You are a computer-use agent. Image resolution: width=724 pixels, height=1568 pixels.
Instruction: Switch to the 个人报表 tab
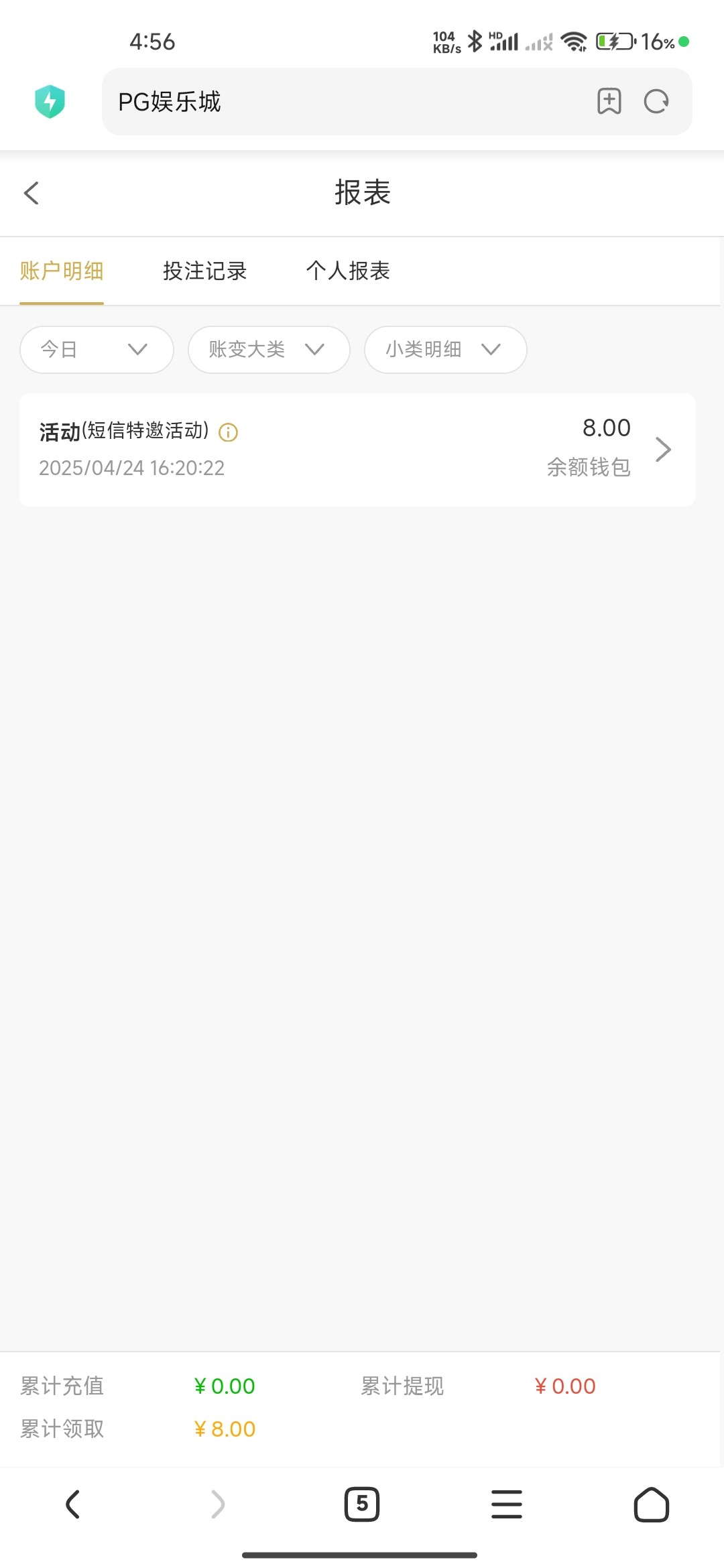click(x=348, y=271)
